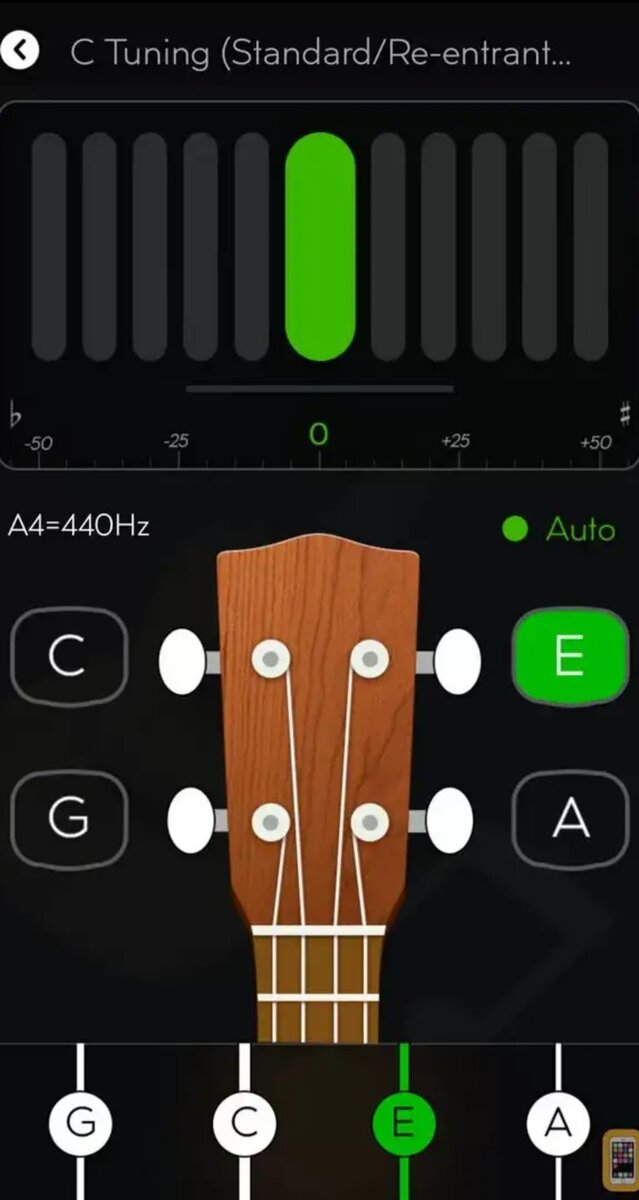639x1200 pixels.
Task: Select the highlighted E note button
Action: tap(569, 657)
